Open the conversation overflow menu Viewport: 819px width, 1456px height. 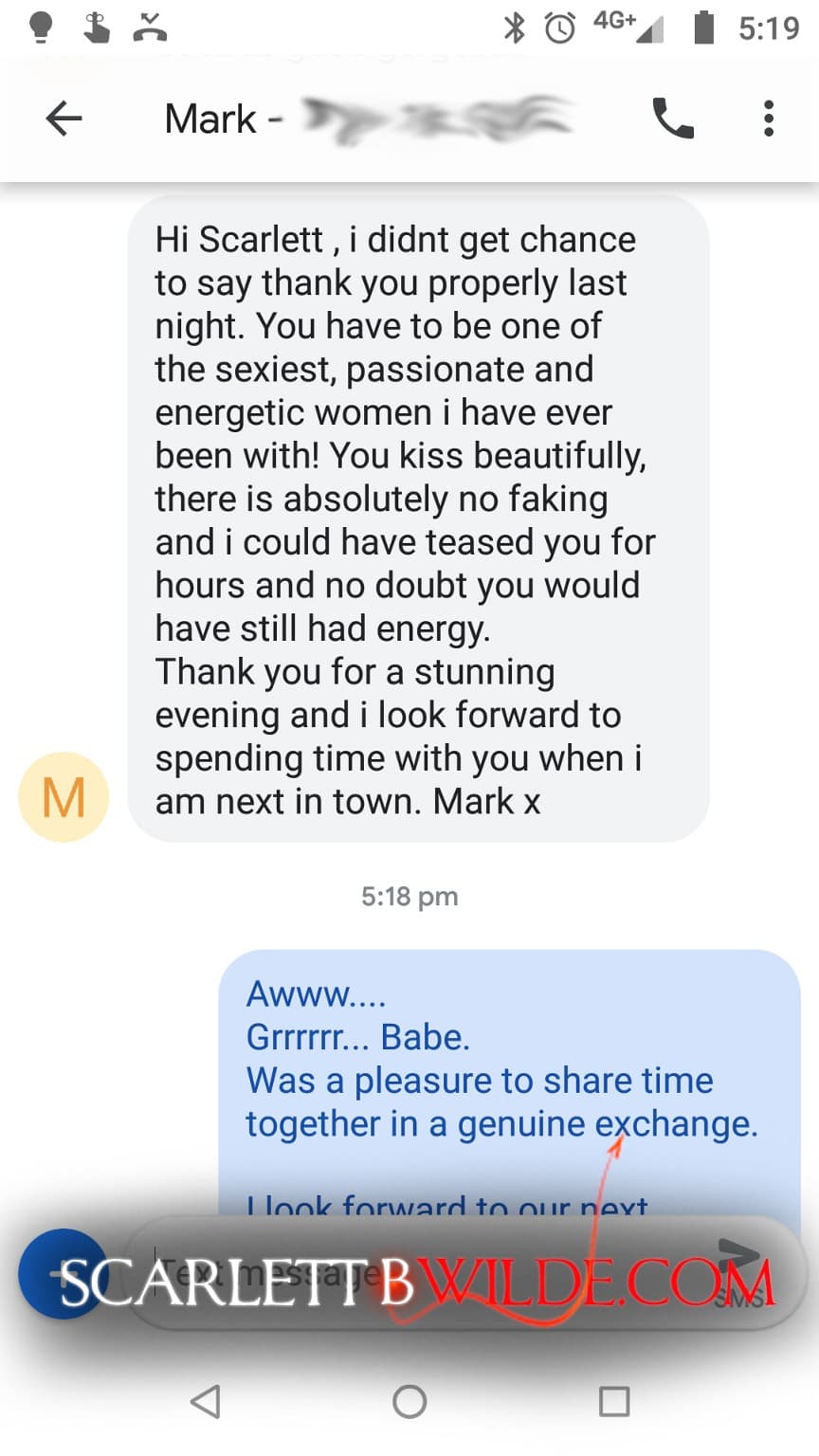tap(768, 119)
